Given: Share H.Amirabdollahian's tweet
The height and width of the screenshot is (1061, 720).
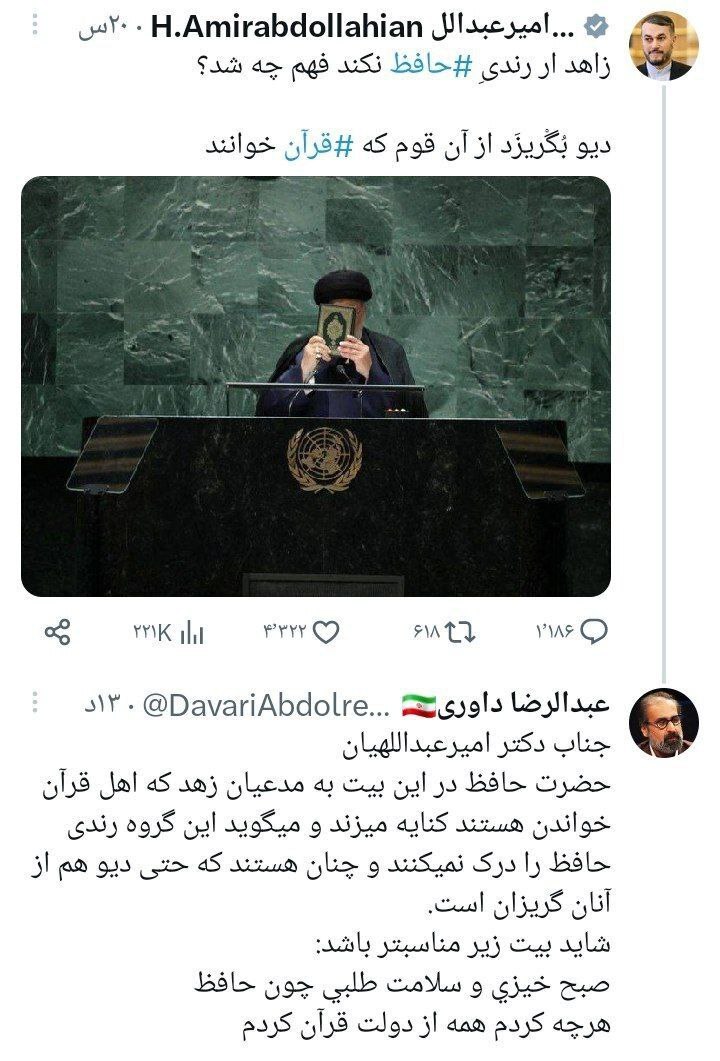Looking at the screenshot, I should (x=59, y=632).
